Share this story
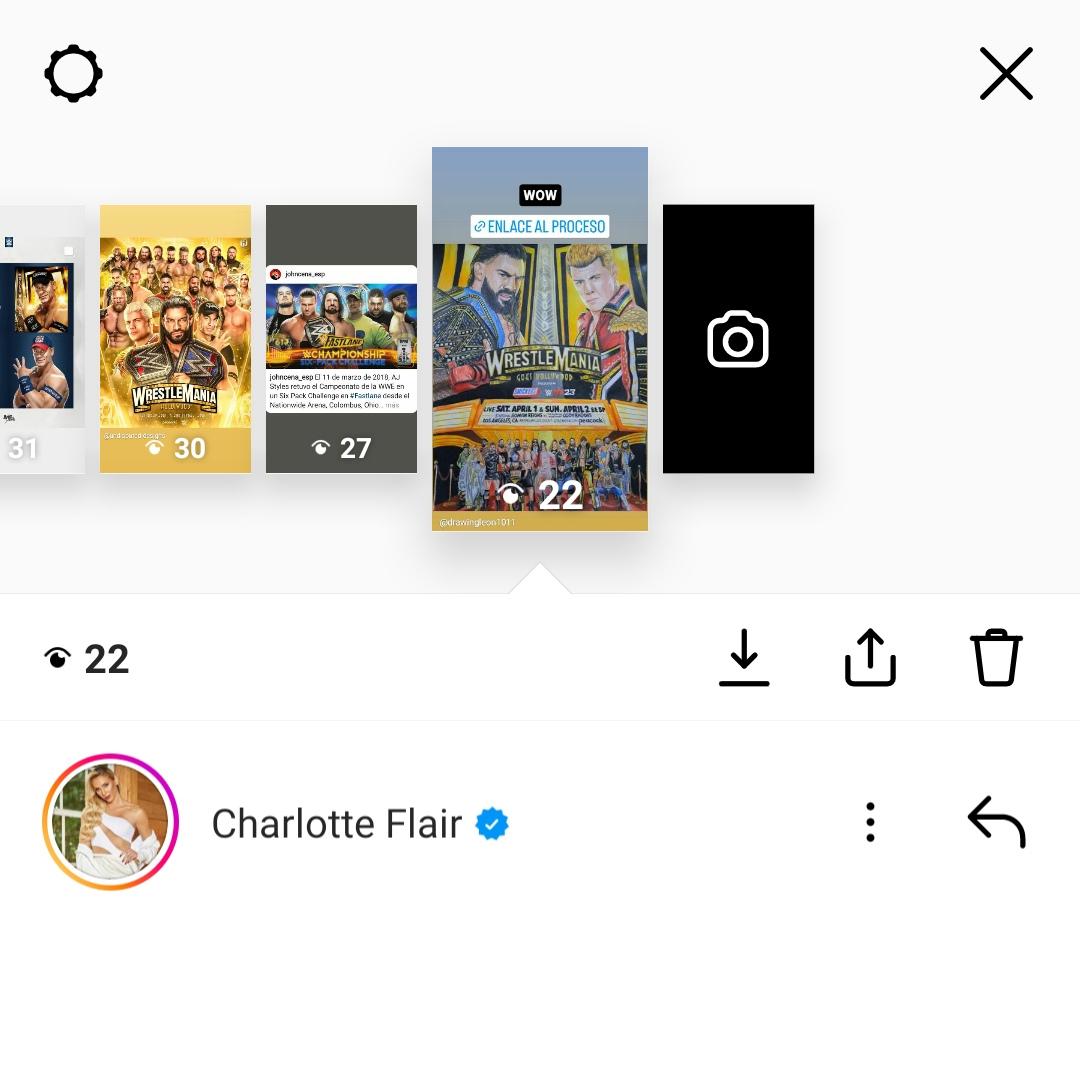Viewport: 1080px width, 1080px height. (870, 658)
